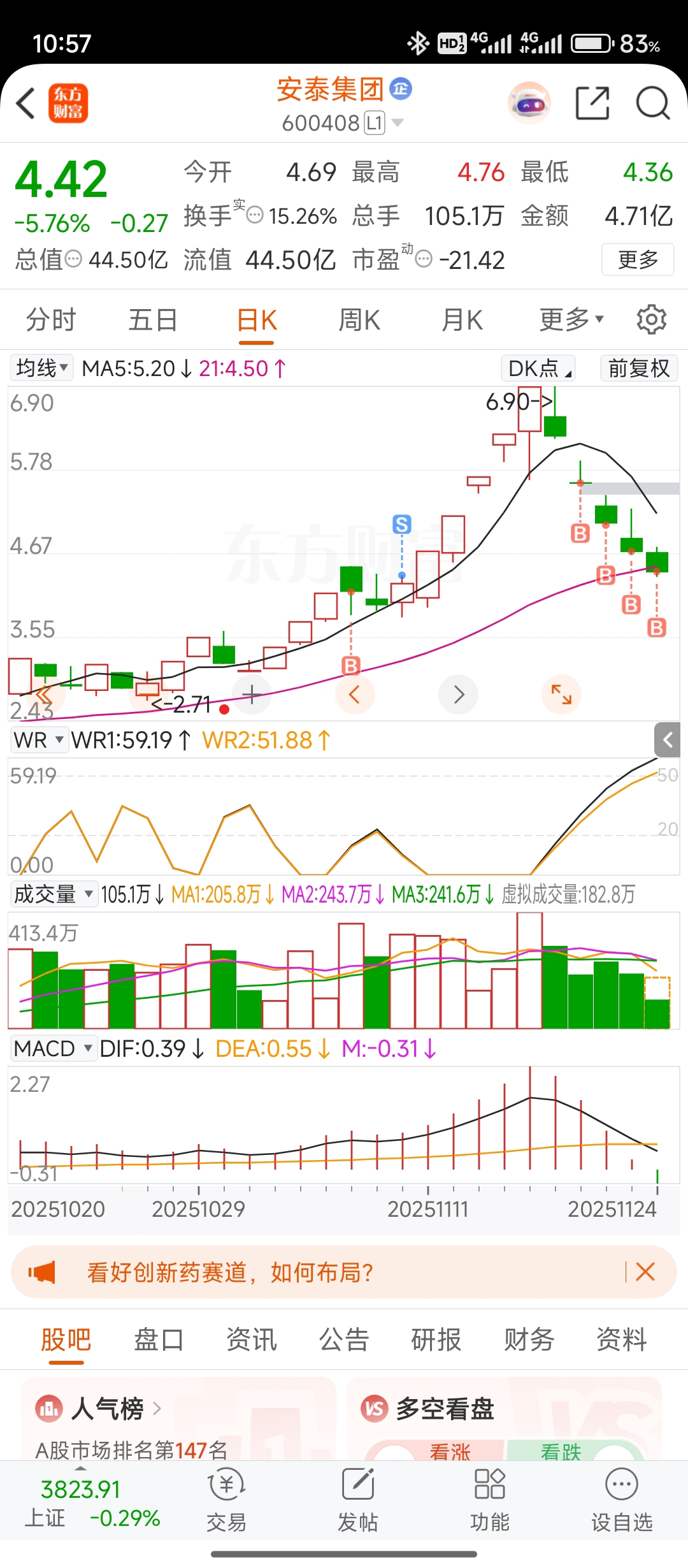Open the WR indicator dropdown

[39, 740]
